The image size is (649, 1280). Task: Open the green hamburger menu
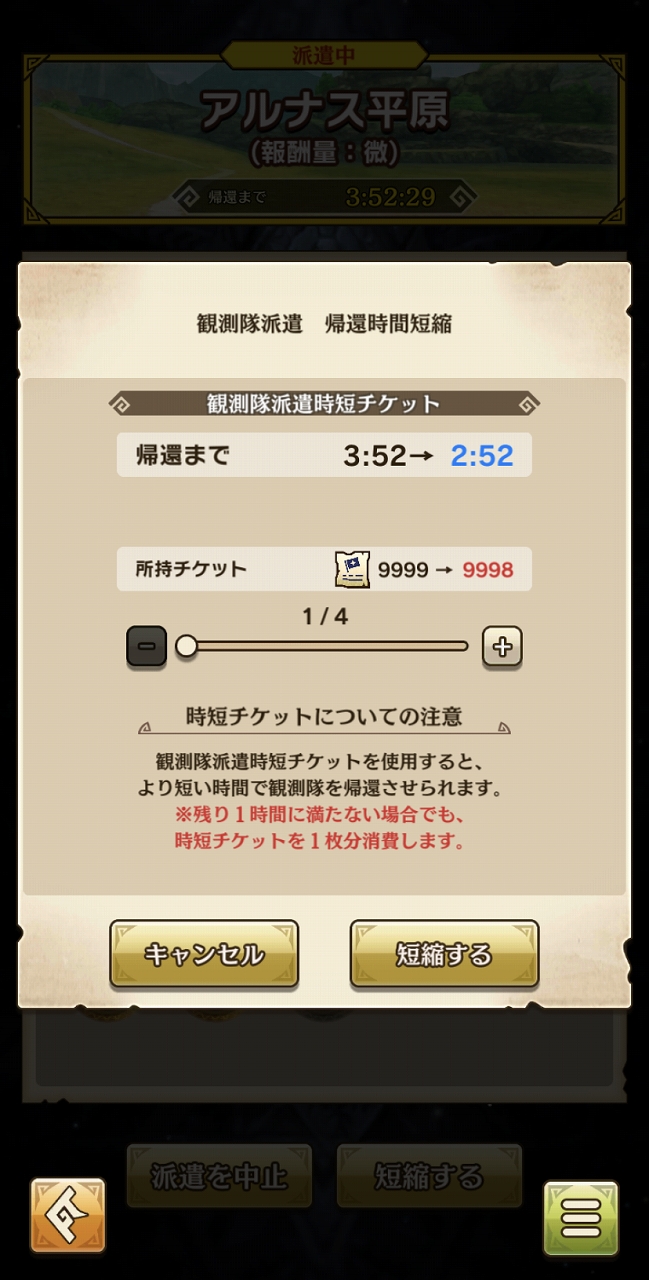point(580,1217)
